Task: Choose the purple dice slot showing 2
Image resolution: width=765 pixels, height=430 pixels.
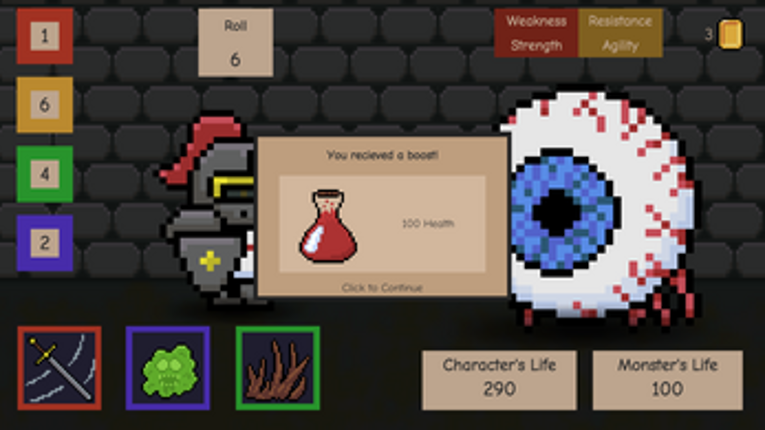Action: (x=45, y=243)
